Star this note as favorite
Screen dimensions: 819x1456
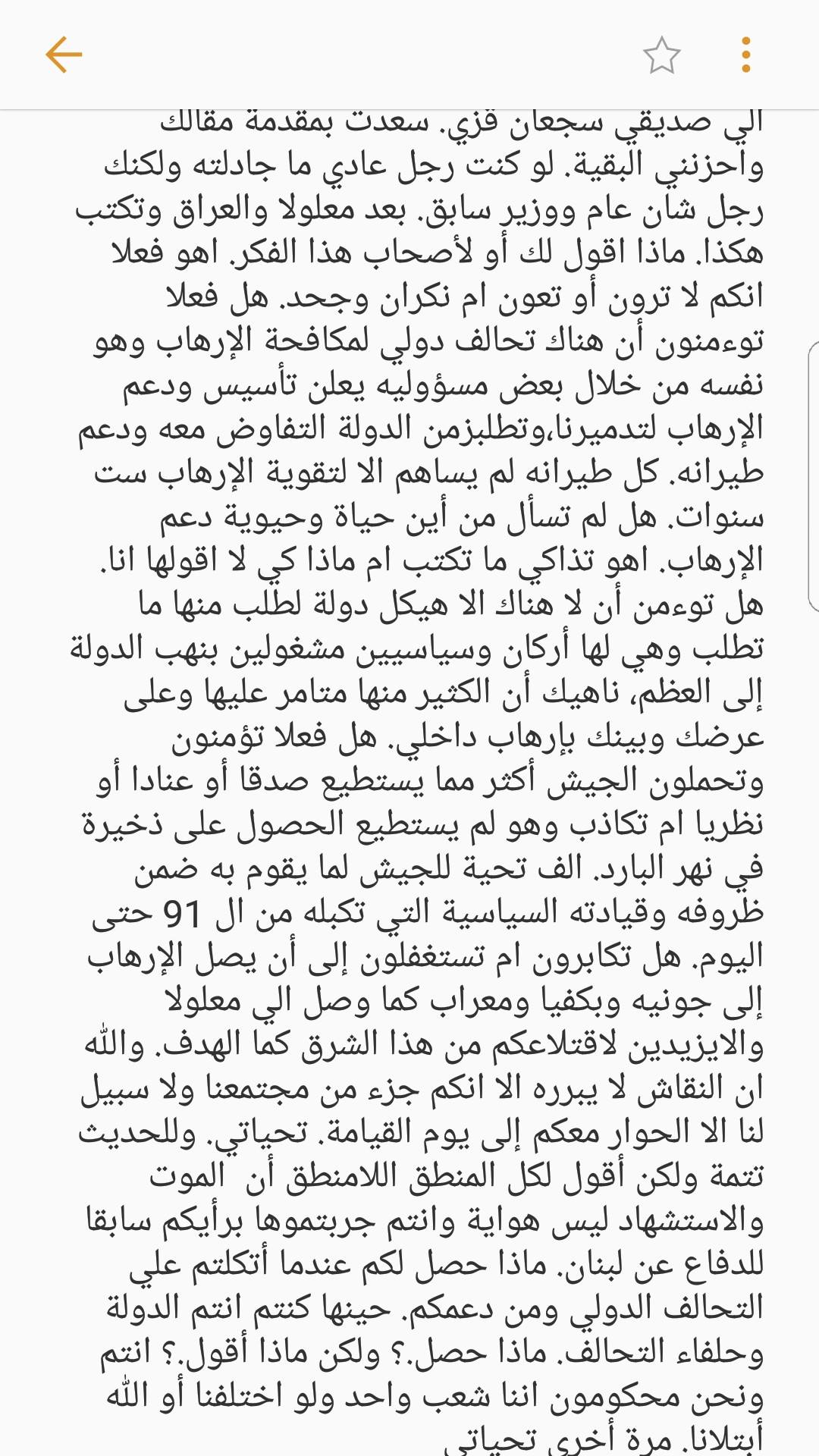coord(661,55)
